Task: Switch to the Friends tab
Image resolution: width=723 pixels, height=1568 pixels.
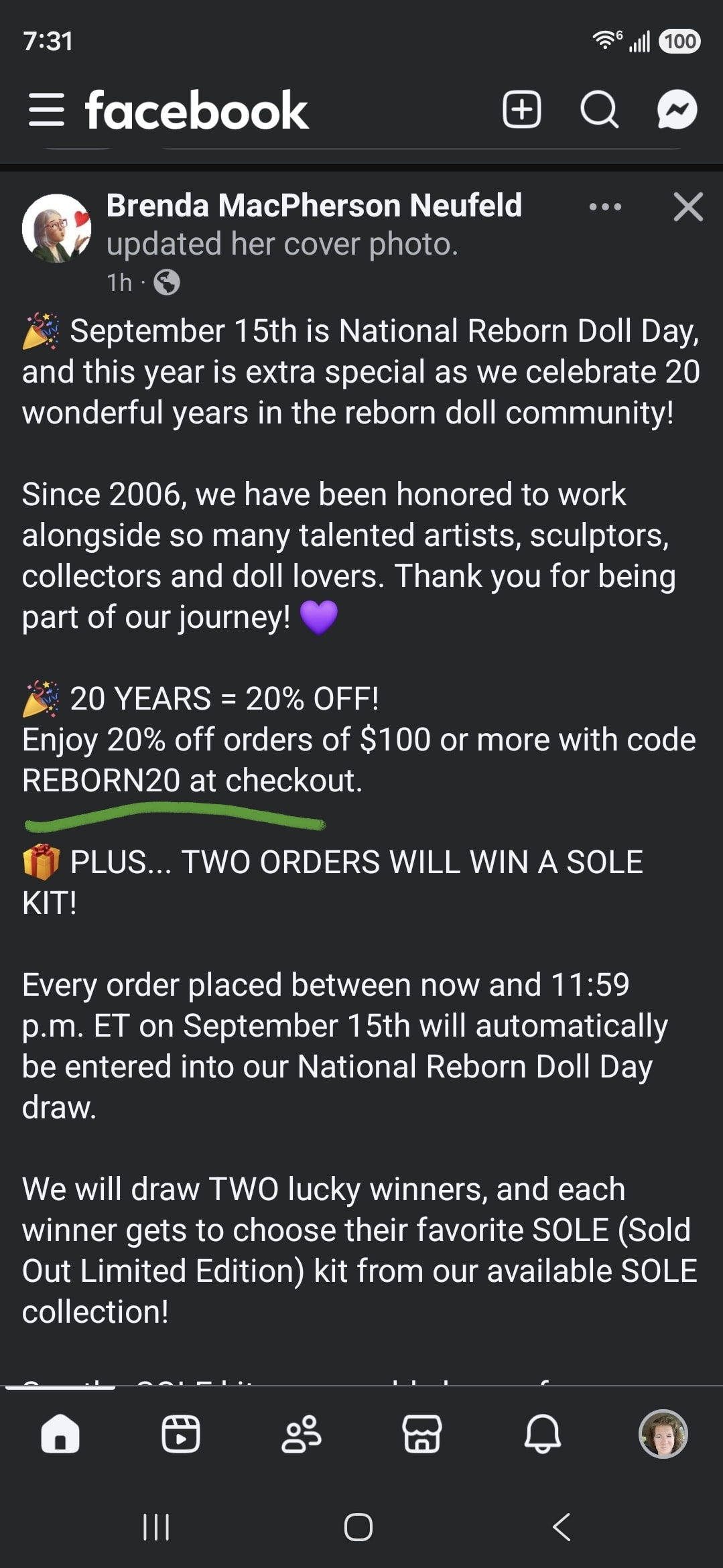Action: click(302, 1434)
